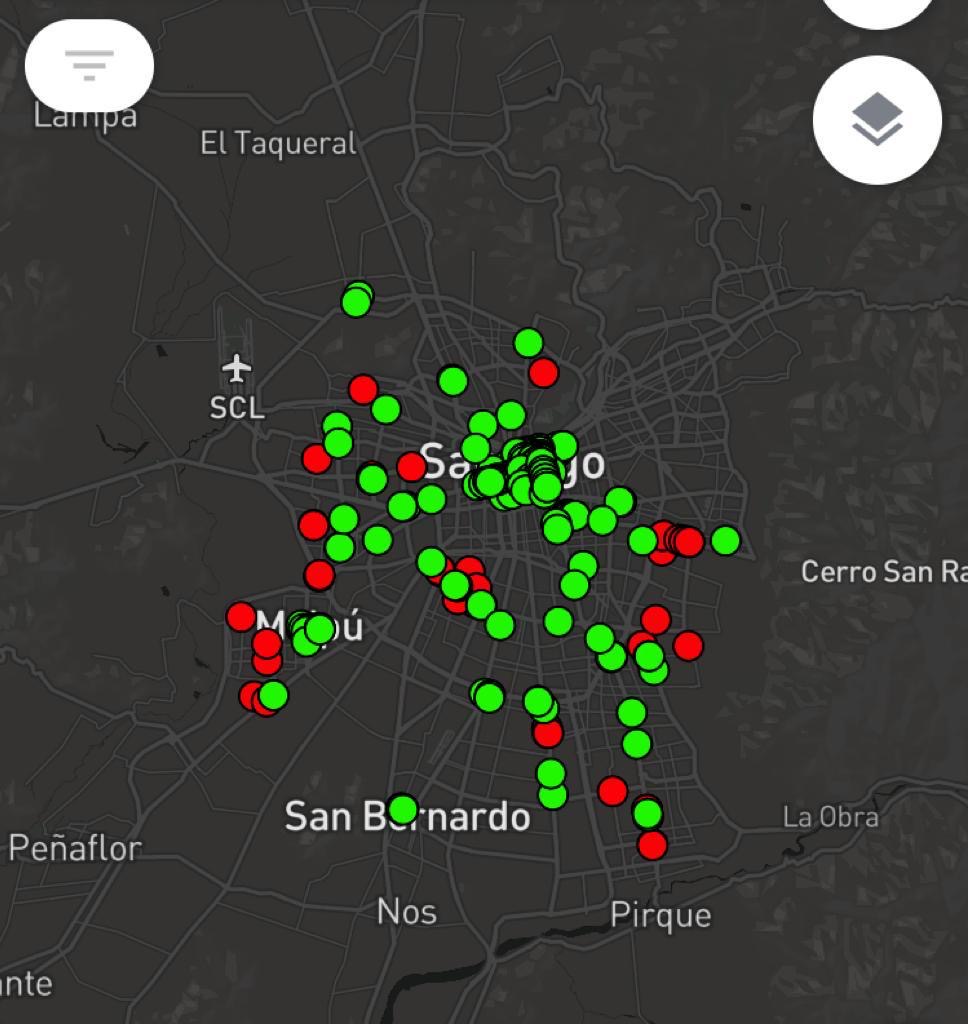Select the green marker on San Bernardo label
The width and height of the screenshot is (968, 1024).
402,808
